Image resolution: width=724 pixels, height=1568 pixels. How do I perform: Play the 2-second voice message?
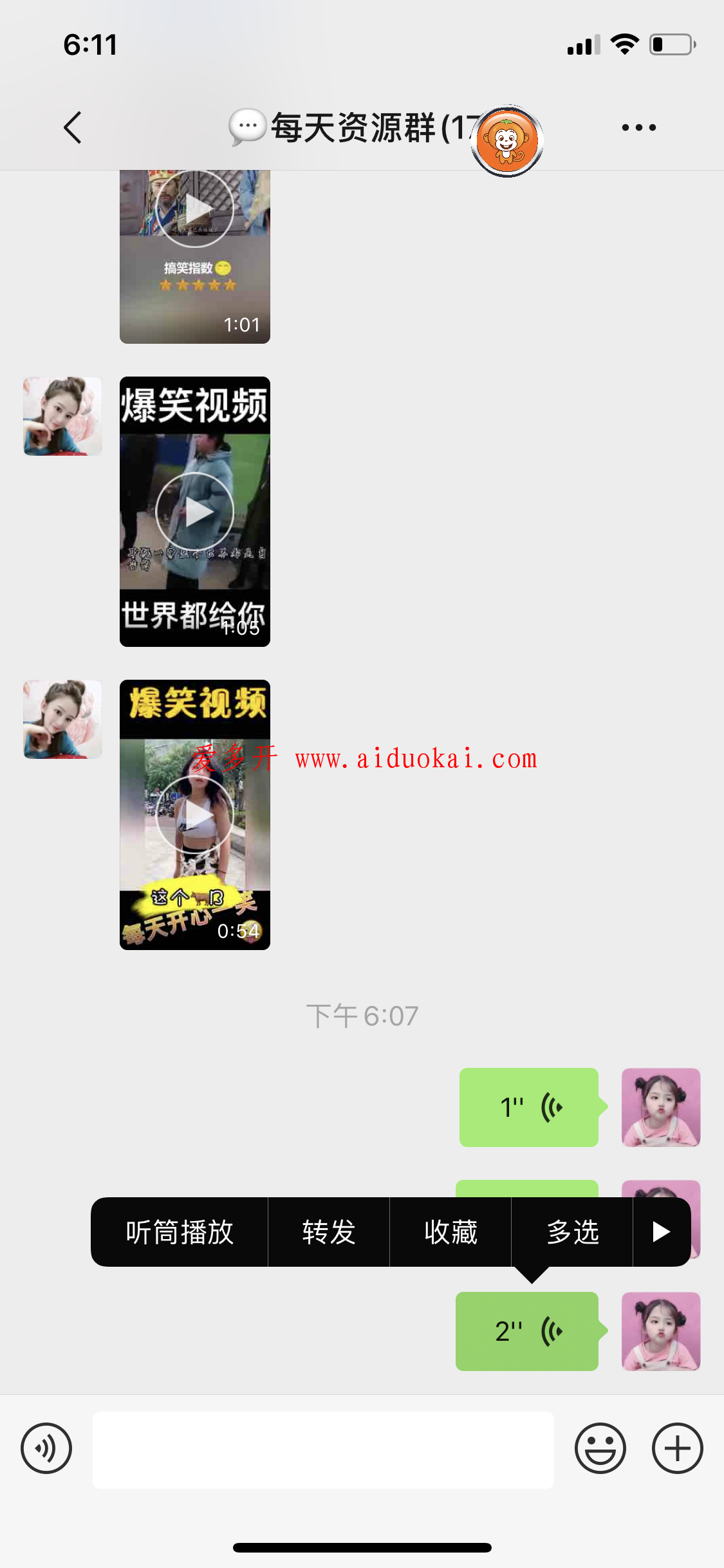527,1331
